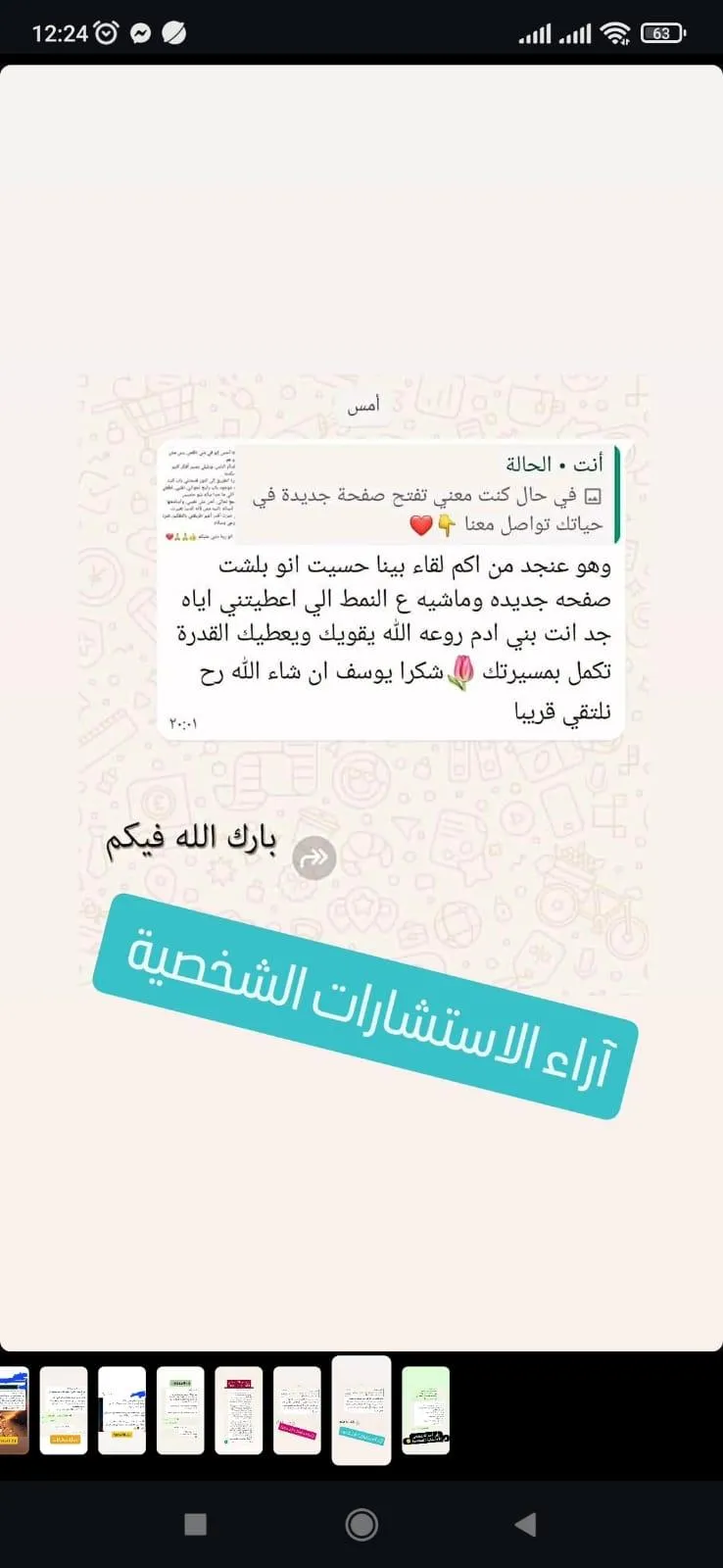Select the thumbnail with the blue scribble
The width and height of the screenshot is (723, 1568).
(x=122, y=1410)
